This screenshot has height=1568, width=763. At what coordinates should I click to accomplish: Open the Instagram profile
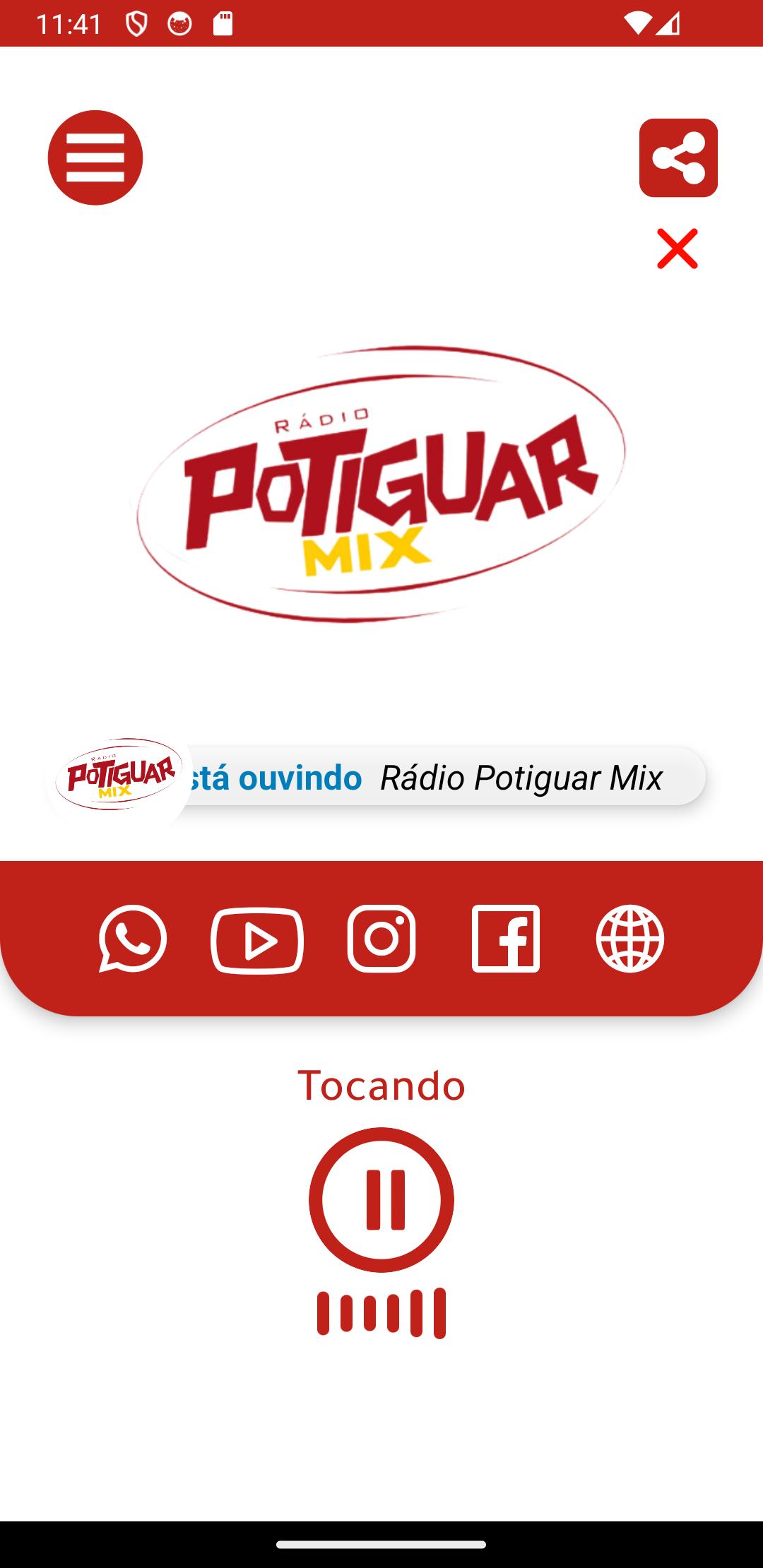point(381,939)
